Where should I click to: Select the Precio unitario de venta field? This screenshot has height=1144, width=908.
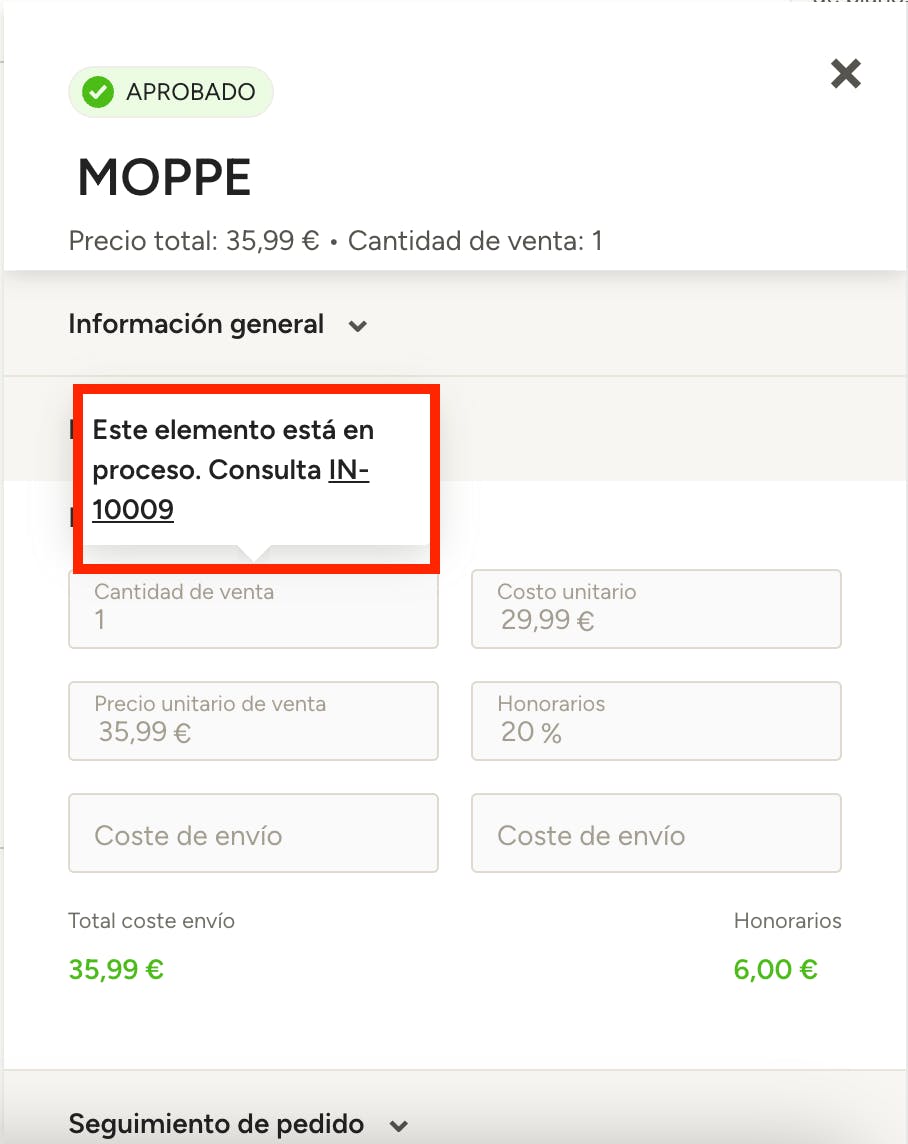click(x=253, y=721)
